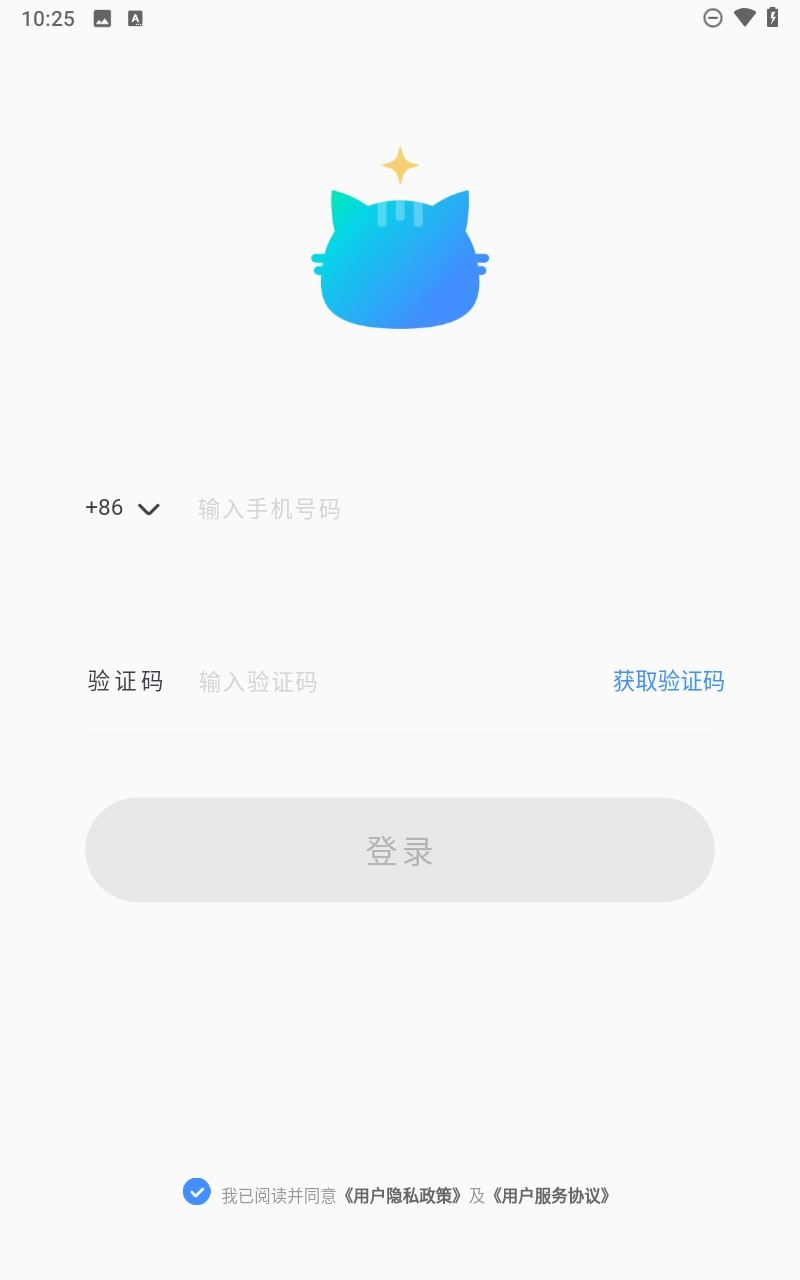Click the second notification icon in the status bar

click(134, 17)
